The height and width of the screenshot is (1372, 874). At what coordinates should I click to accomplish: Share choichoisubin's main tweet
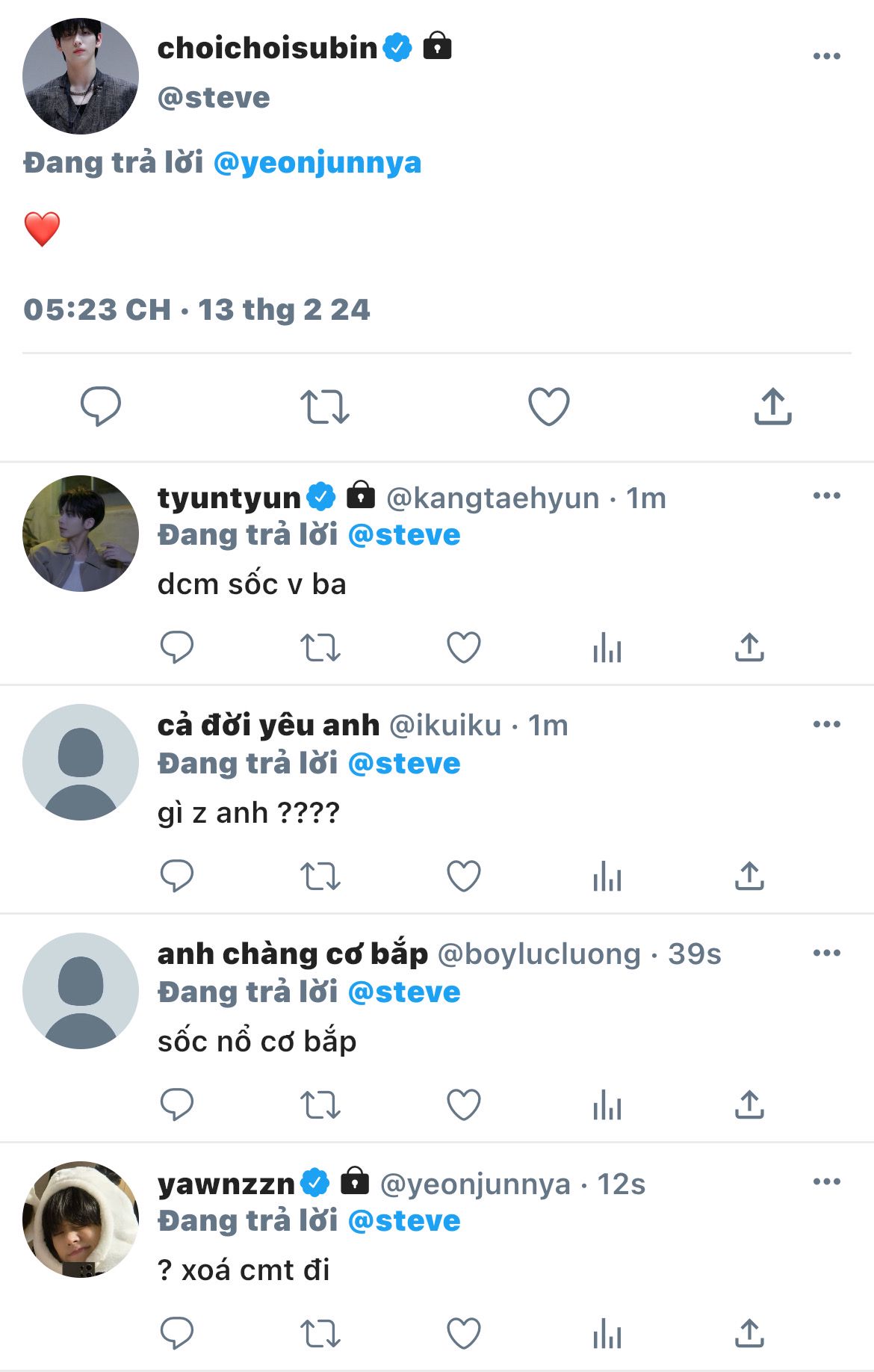tap(773, 406)
